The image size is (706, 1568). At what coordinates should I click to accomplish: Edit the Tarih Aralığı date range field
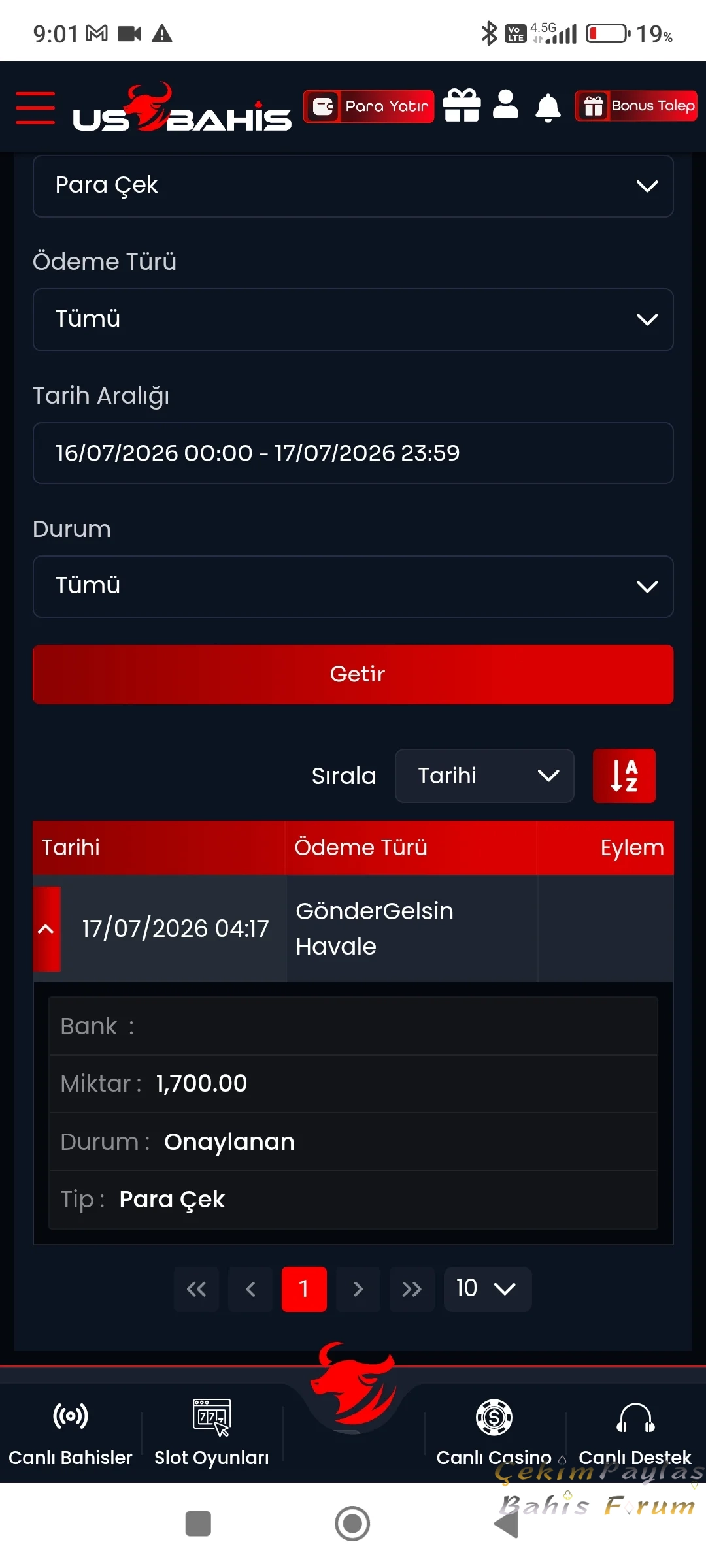click(x=353, y=453)
